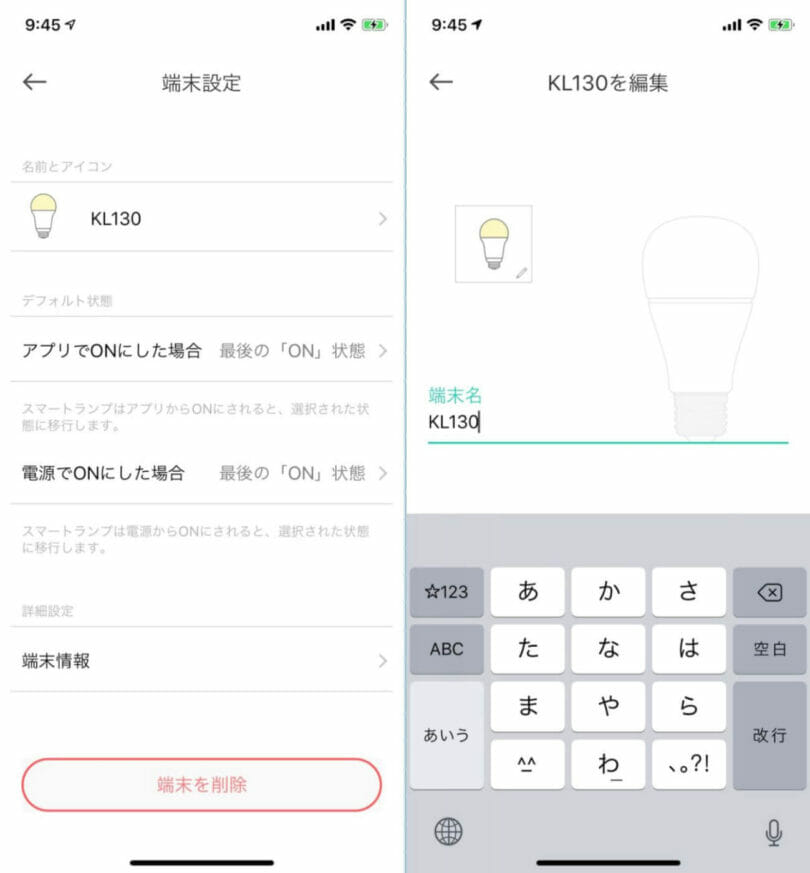Tap the keyboard microphone for dictation
The height and width of the screenshot is (873, 810).
772,830
